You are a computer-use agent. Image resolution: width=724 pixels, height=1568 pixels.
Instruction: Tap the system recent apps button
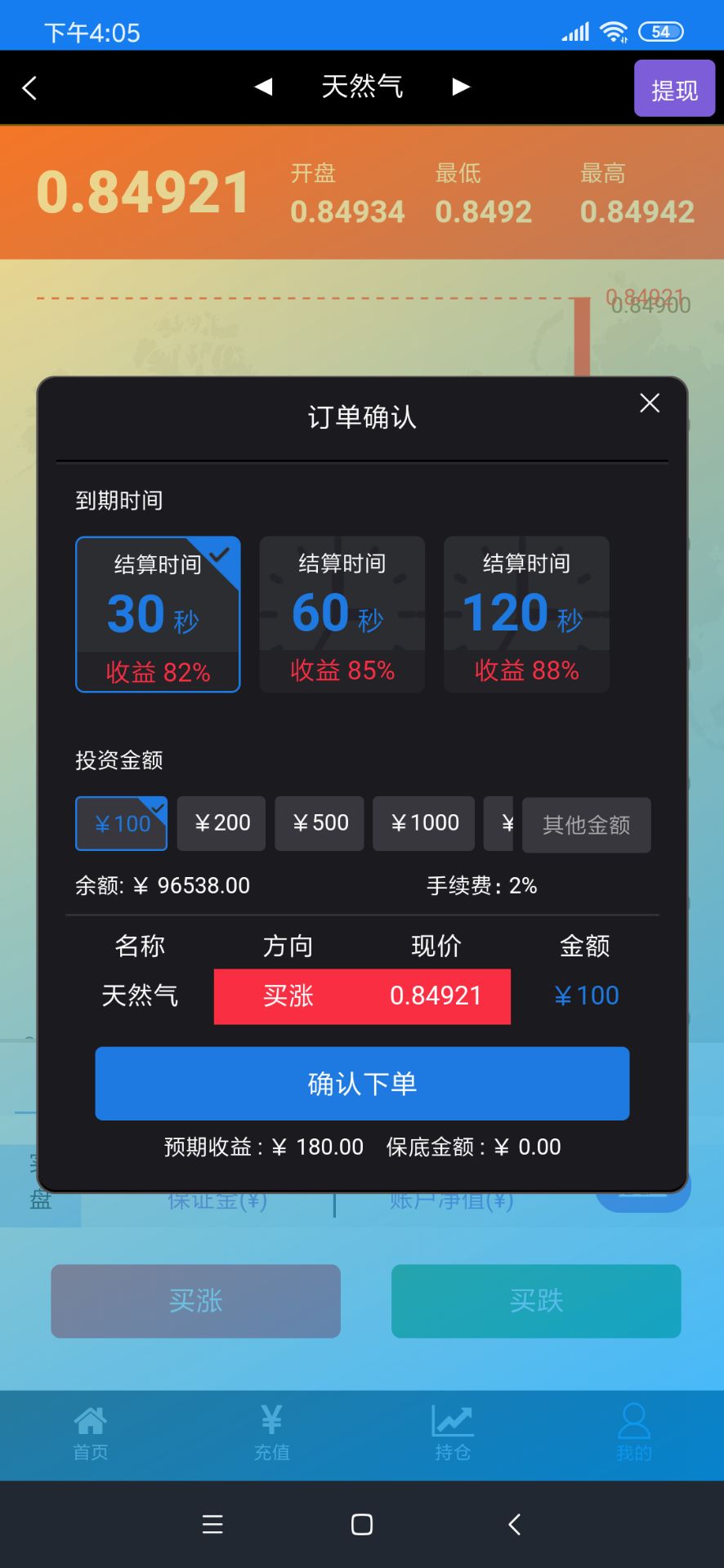coord(212,1524)
